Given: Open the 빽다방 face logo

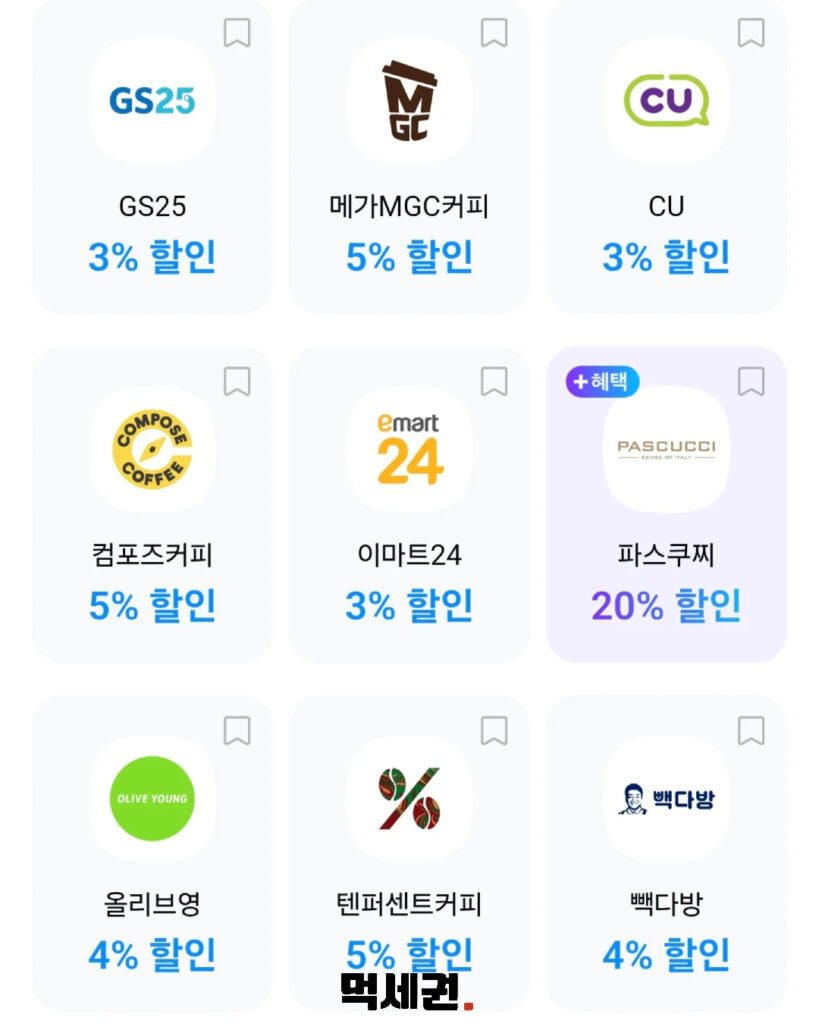Looking at the screenshot, I should (x=664, y=797).
